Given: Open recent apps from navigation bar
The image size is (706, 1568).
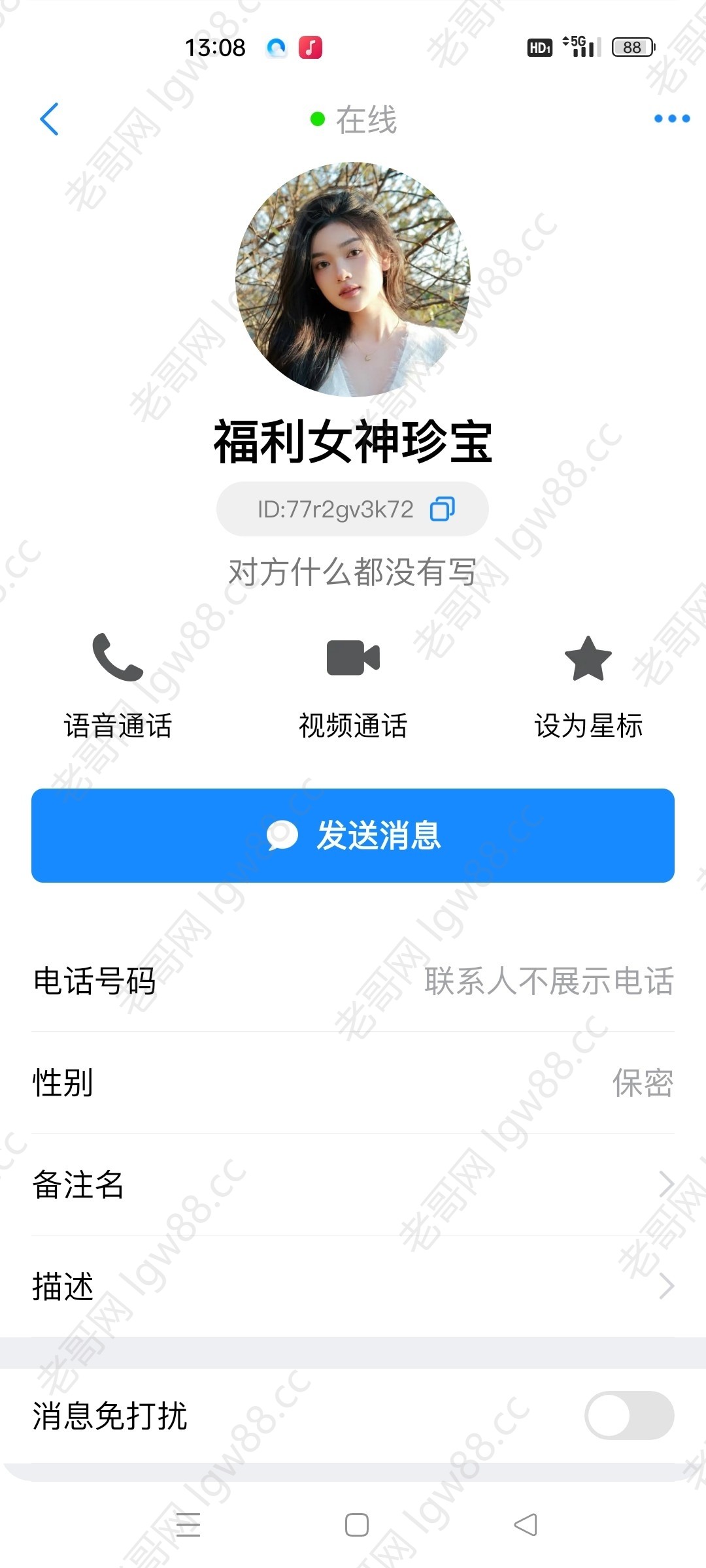Looking at the screenshot, I should coord(188,1525).
